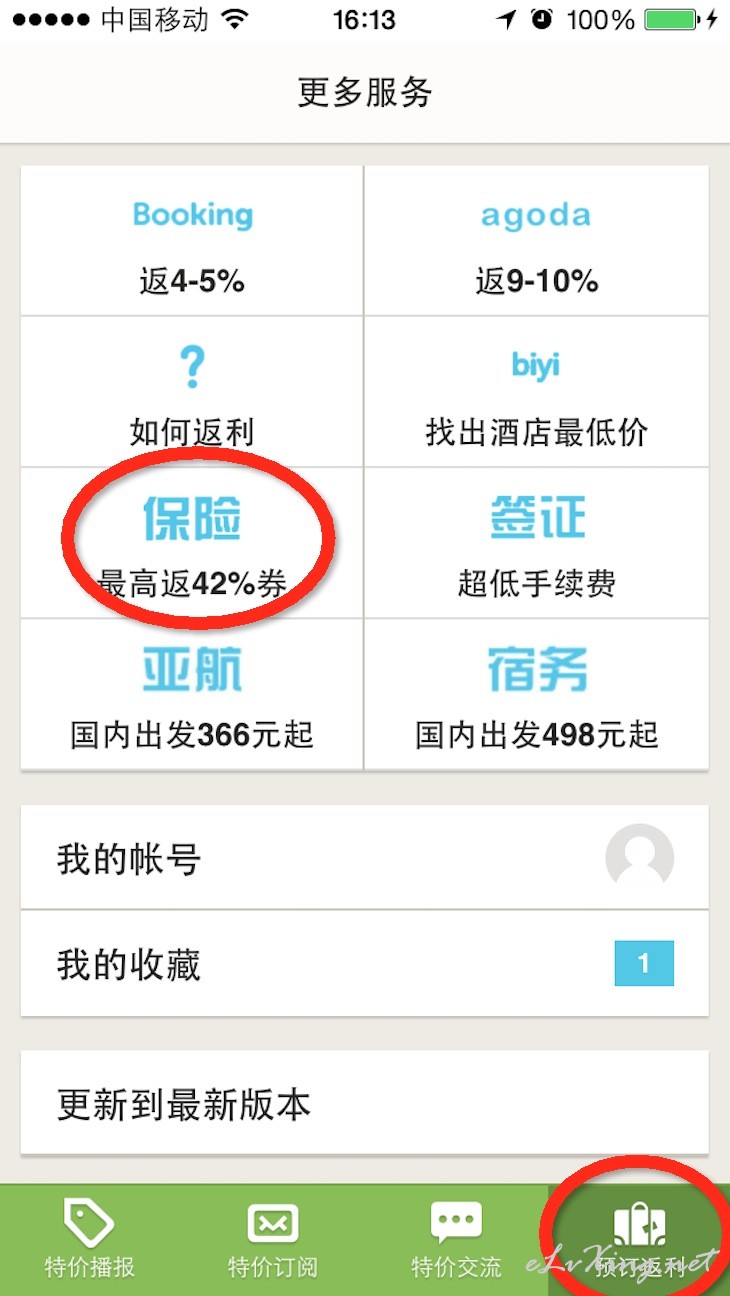Open the 如何返利 help tile

(192, 392)
